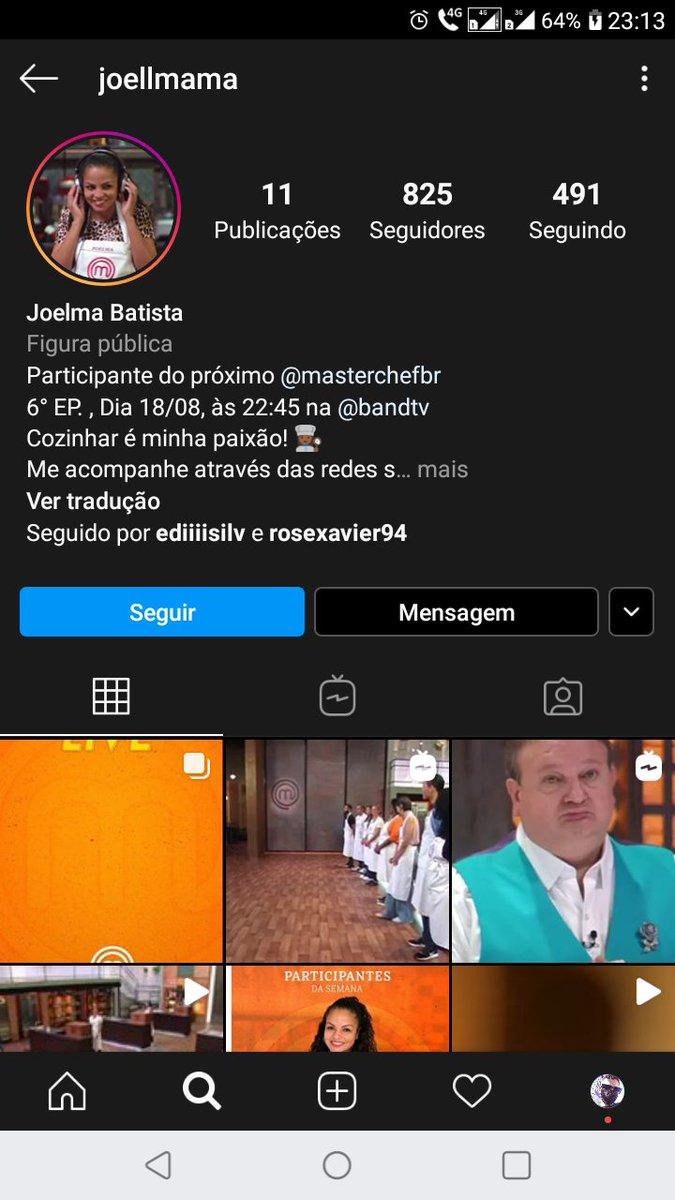Open the 491 Seguindo list
This screenshot has height=1200, width=675.
pos(577,211)
